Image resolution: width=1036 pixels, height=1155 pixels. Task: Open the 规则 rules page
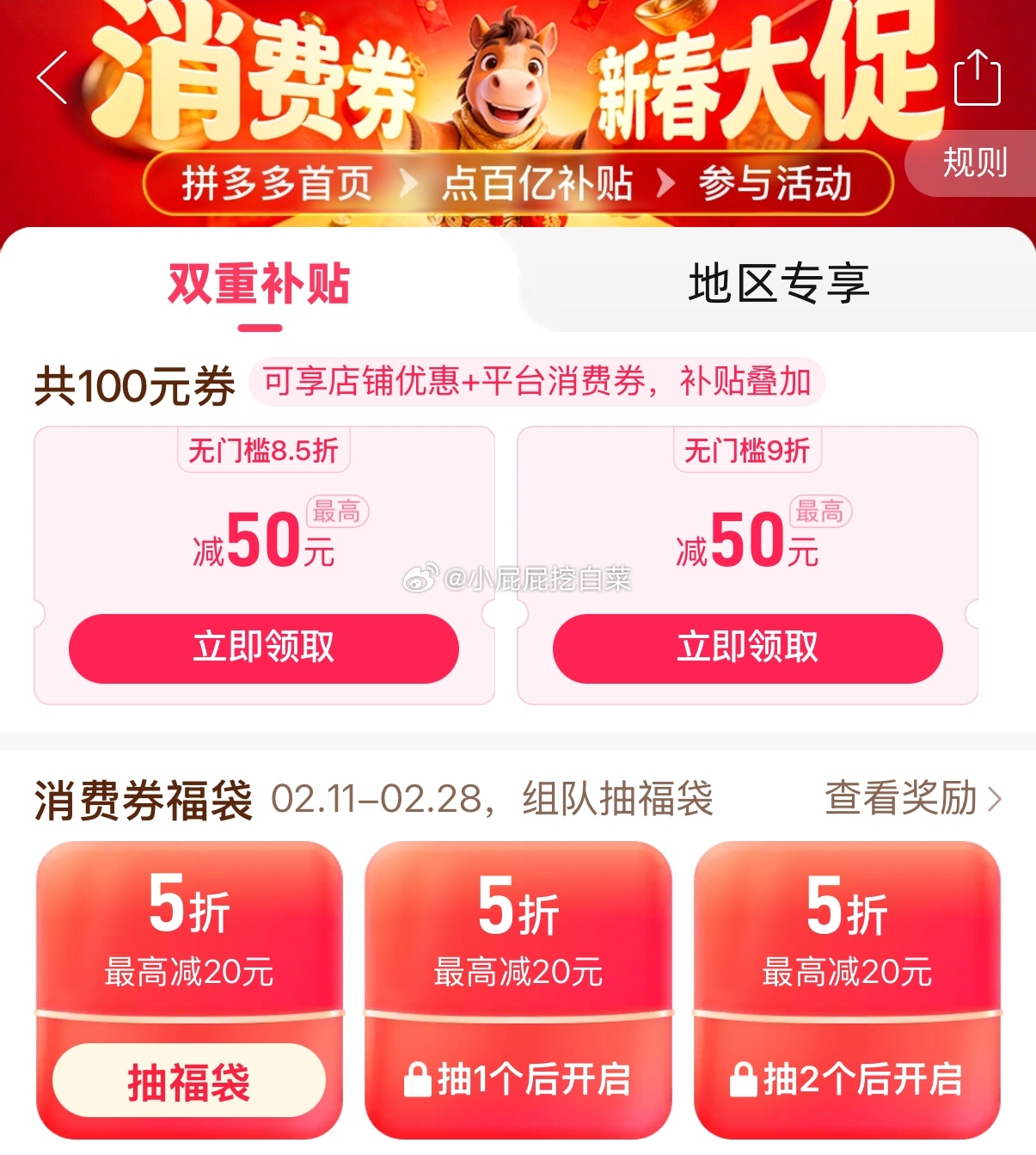pos(974,163)
